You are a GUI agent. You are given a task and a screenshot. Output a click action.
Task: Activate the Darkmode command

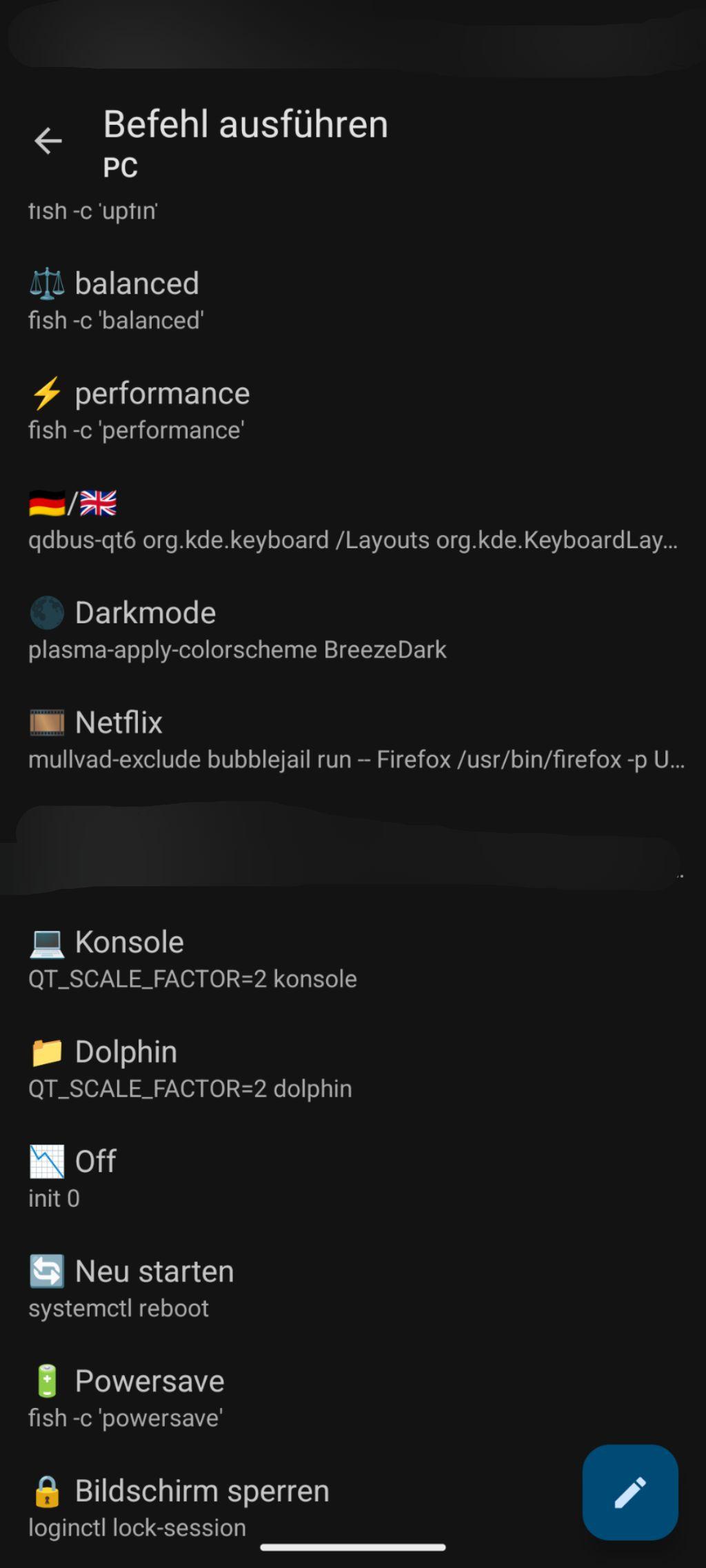[353, 630]
